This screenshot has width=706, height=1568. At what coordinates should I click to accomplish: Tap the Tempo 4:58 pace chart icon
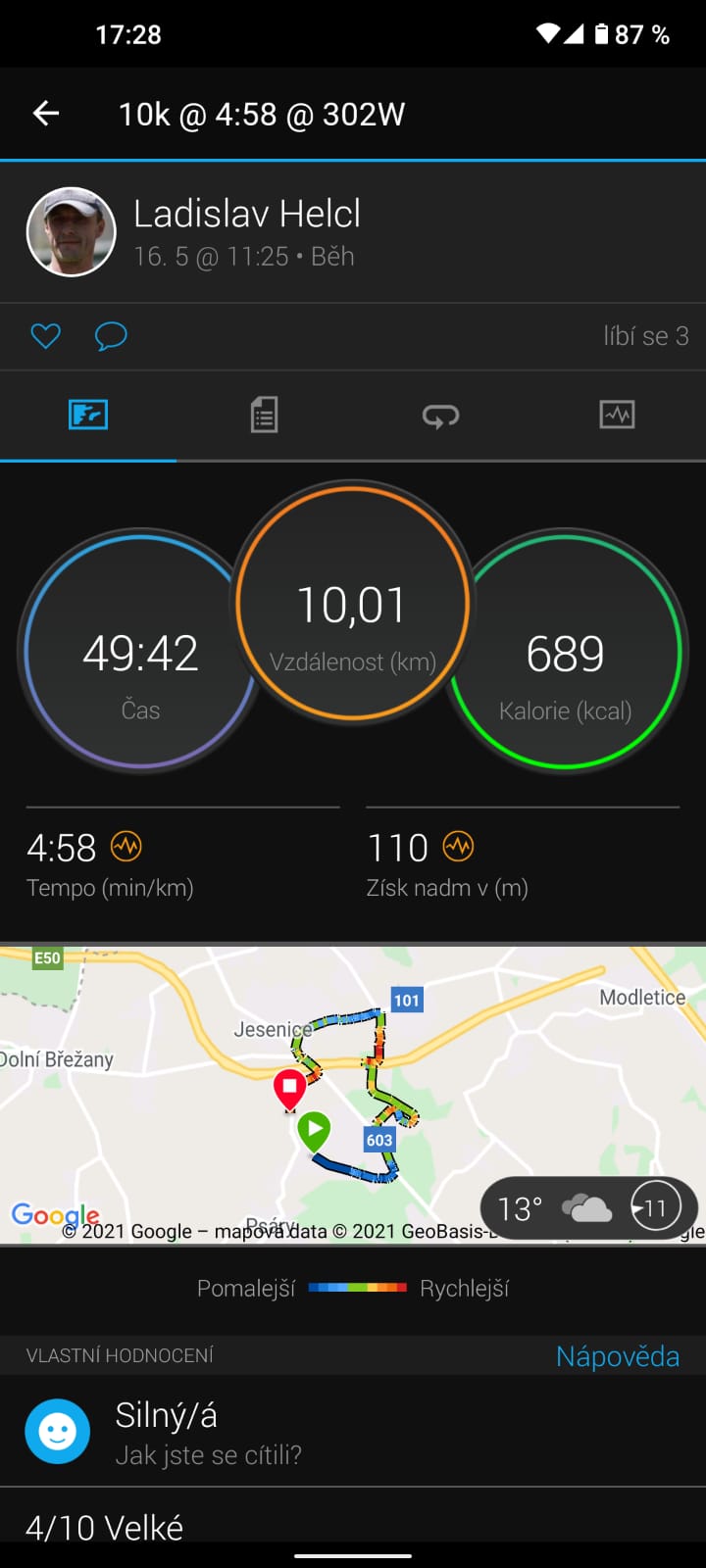pyautogui.click(x=126, y=846)
